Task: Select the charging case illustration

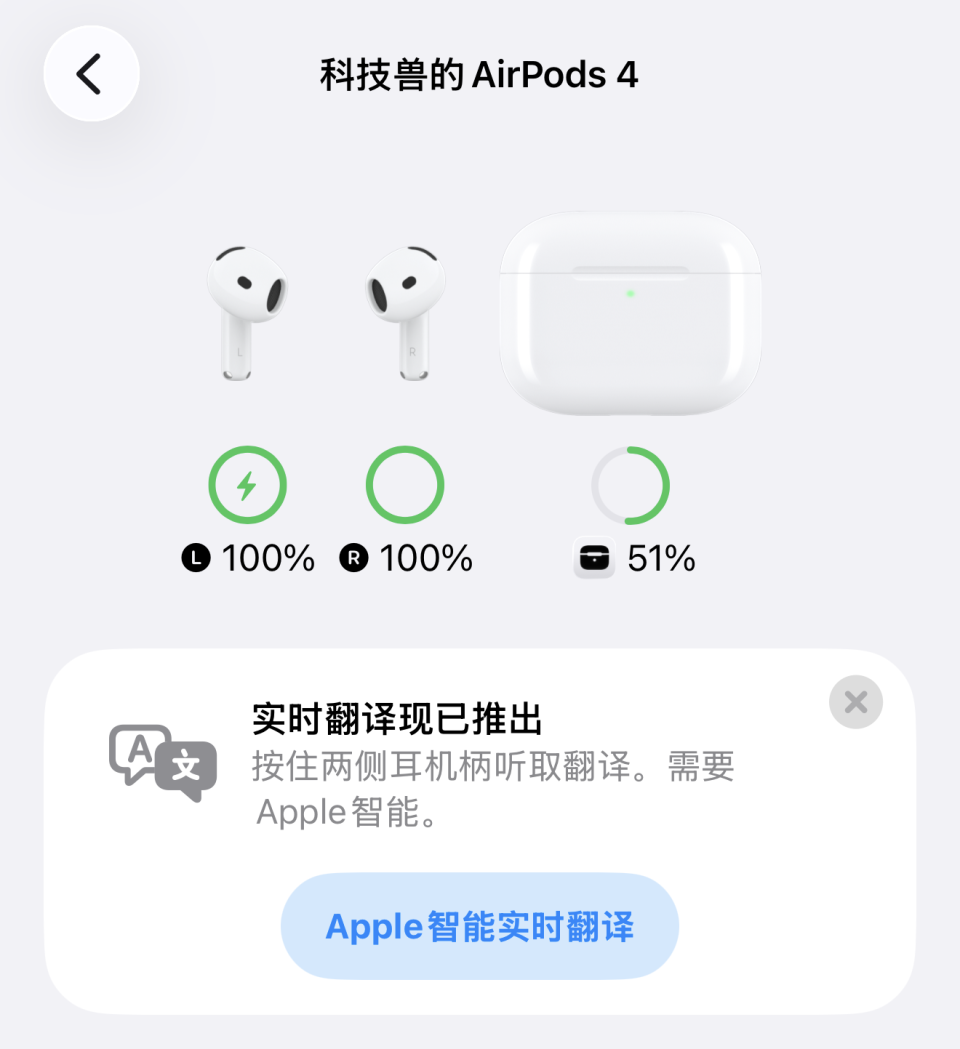Action: tap(632, 318)
